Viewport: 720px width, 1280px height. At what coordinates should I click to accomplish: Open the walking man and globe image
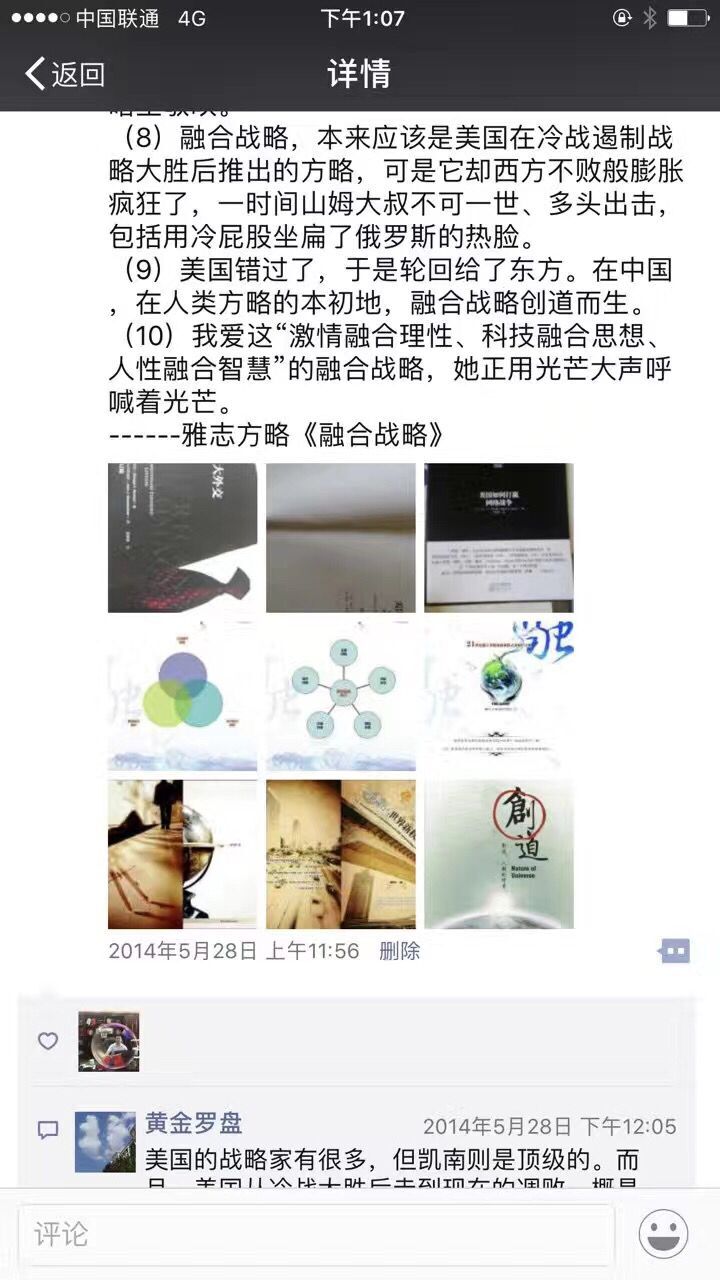(182, 854)
